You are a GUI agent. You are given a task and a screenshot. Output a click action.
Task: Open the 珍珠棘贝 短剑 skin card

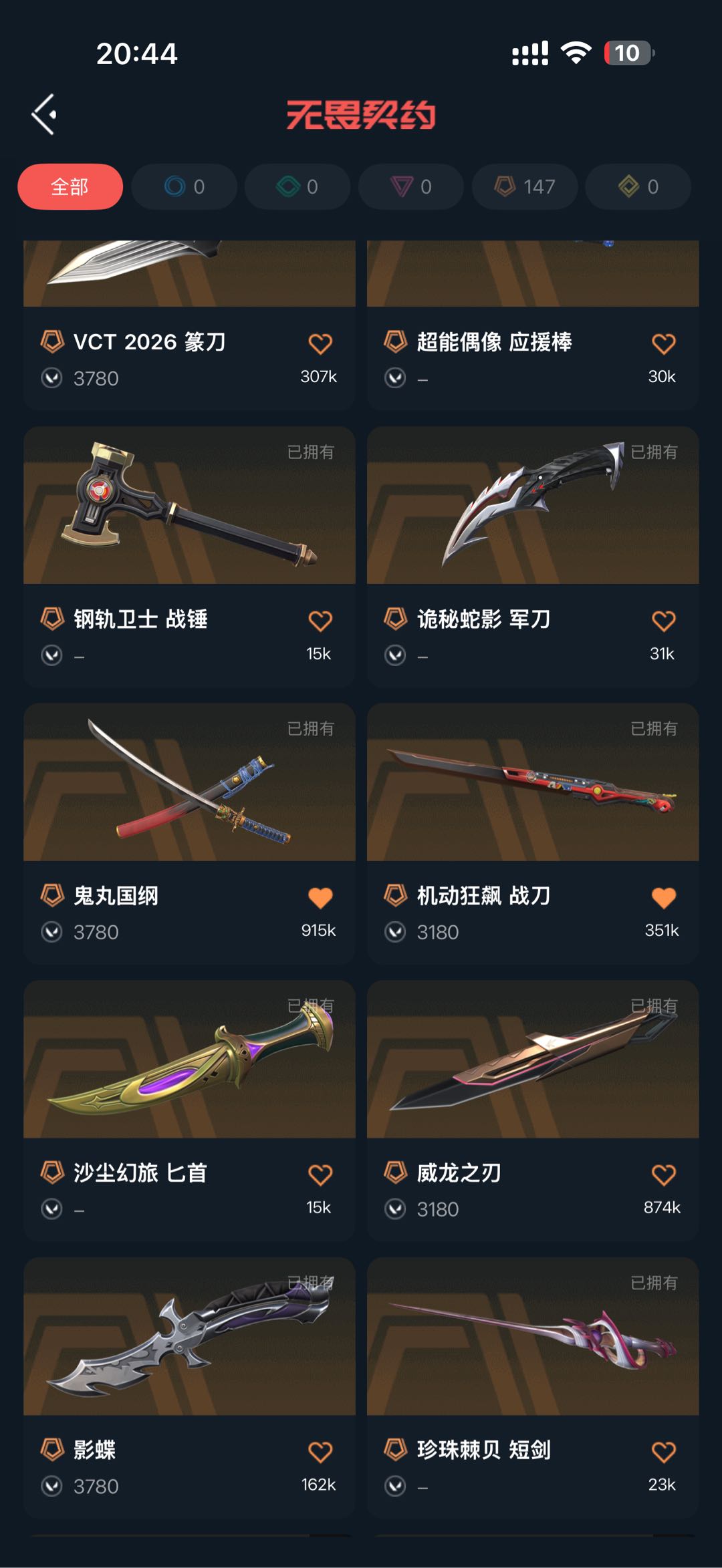pyautogui.click(x=533, y=1388)
